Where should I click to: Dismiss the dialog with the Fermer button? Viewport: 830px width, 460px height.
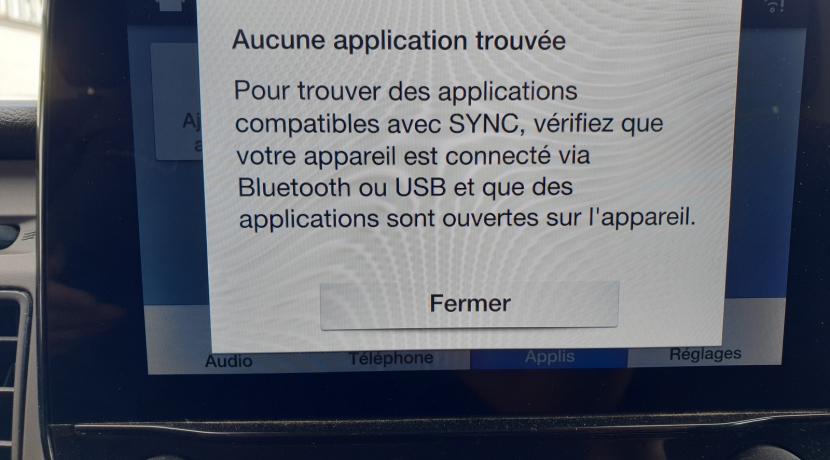pos(469,303)
